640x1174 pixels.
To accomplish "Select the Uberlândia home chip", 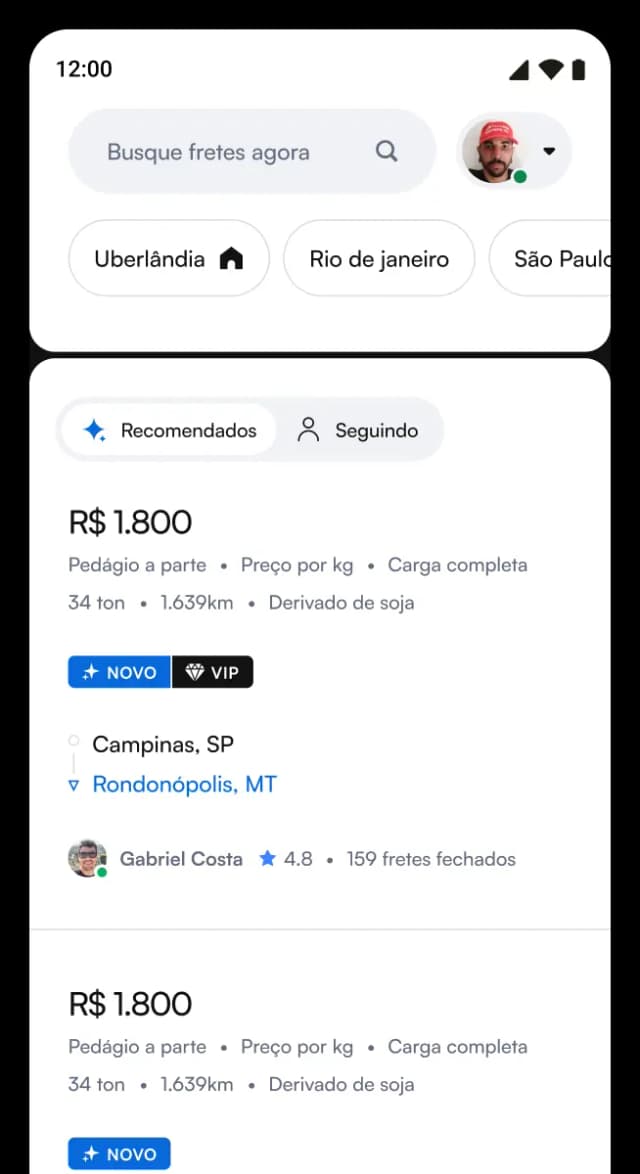I will pyautogui.click(x=168, y=259).
